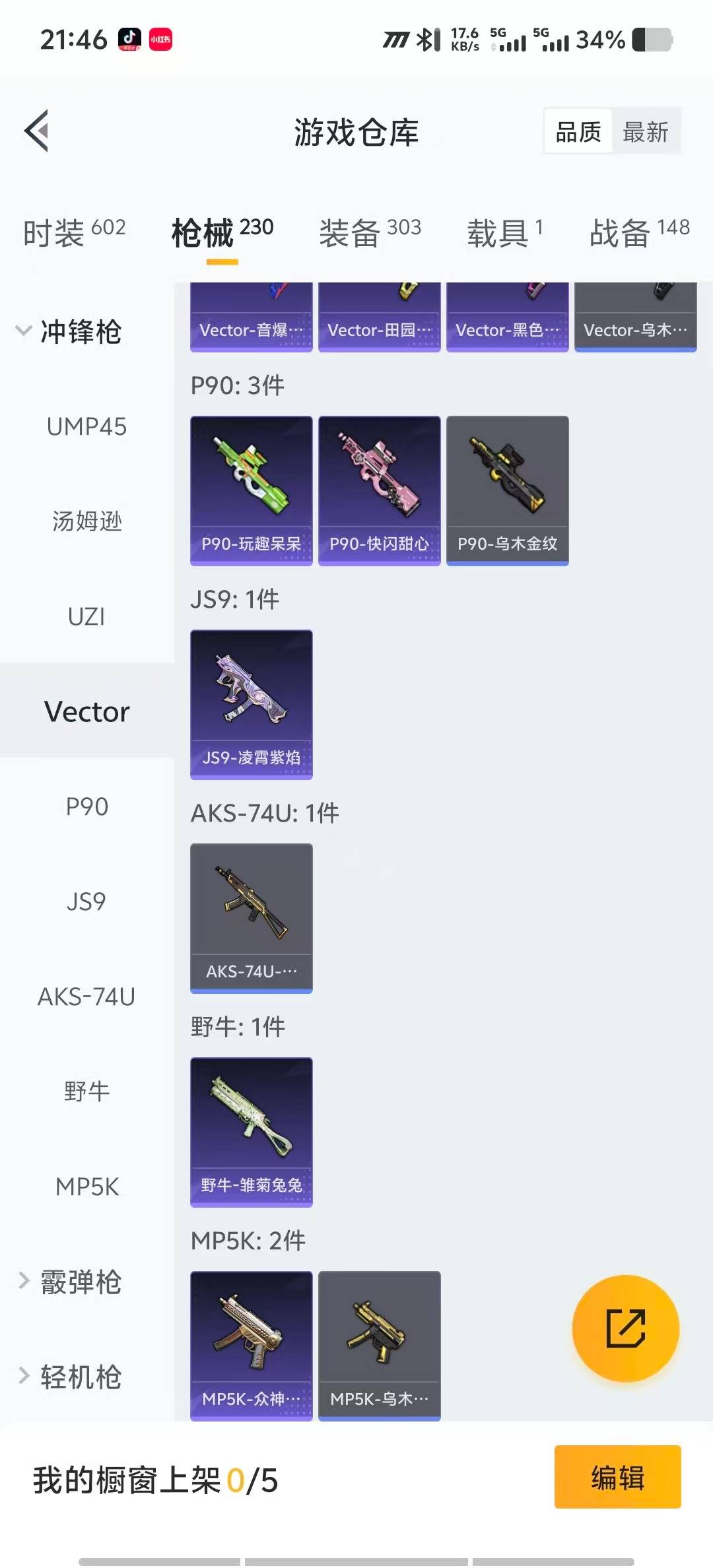The height and width of the screenshot is (1568, 713).
Task: Select the Vector-音爆 item card
Action: 251,315
